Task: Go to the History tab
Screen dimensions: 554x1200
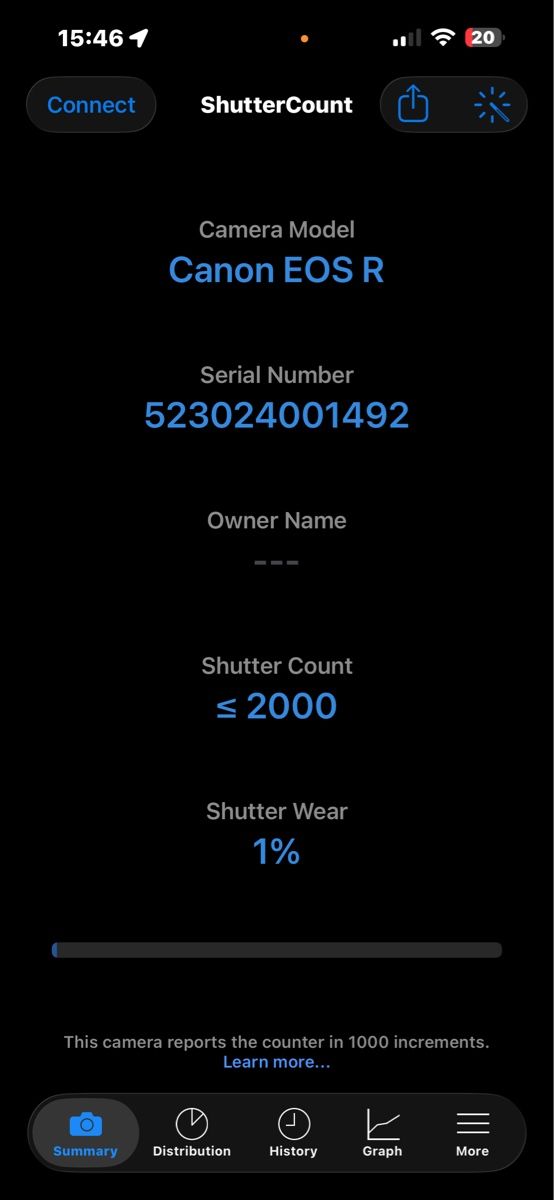Action: point(293,1134)
